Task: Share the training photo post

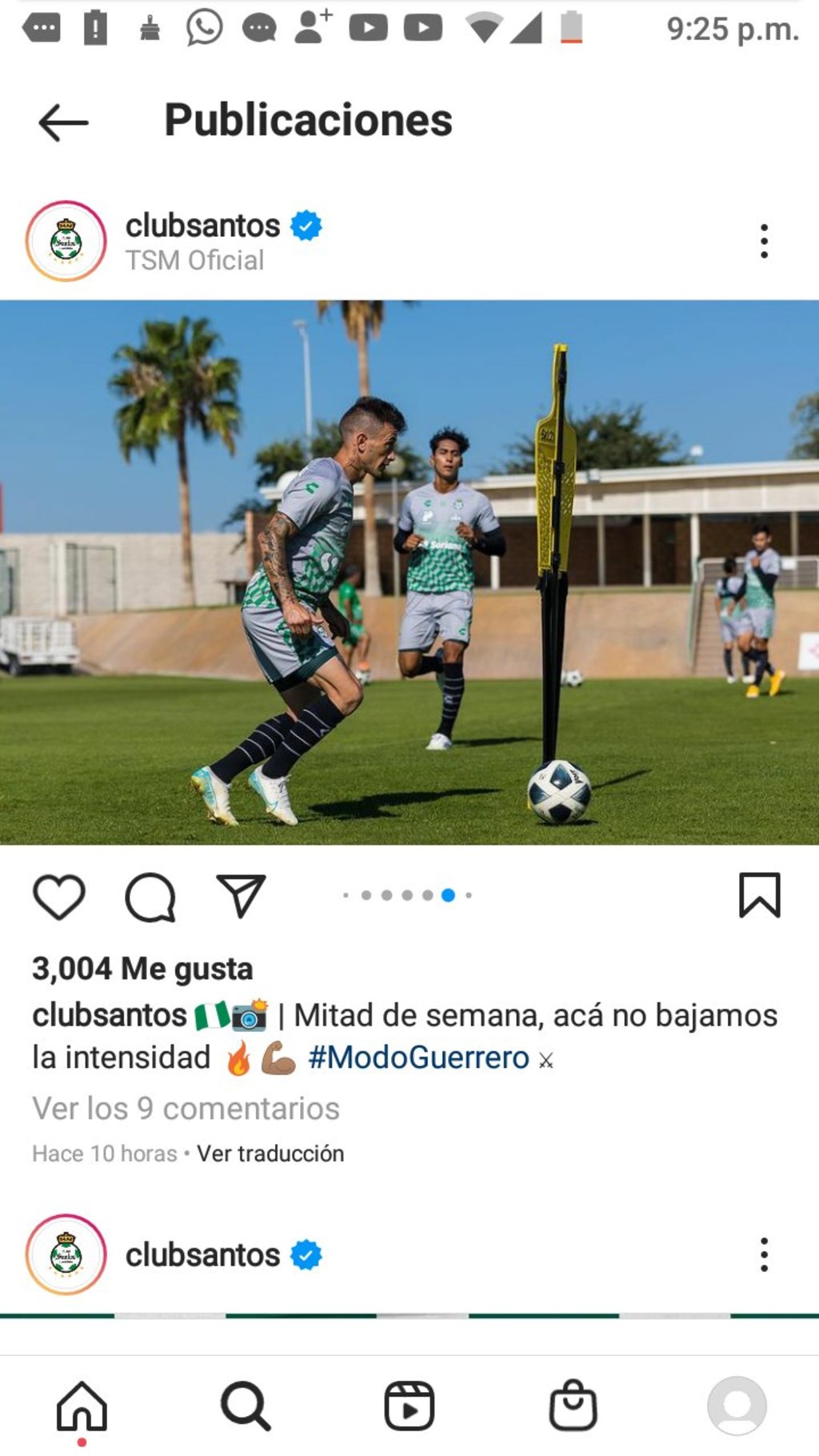Action: point(241,896)
